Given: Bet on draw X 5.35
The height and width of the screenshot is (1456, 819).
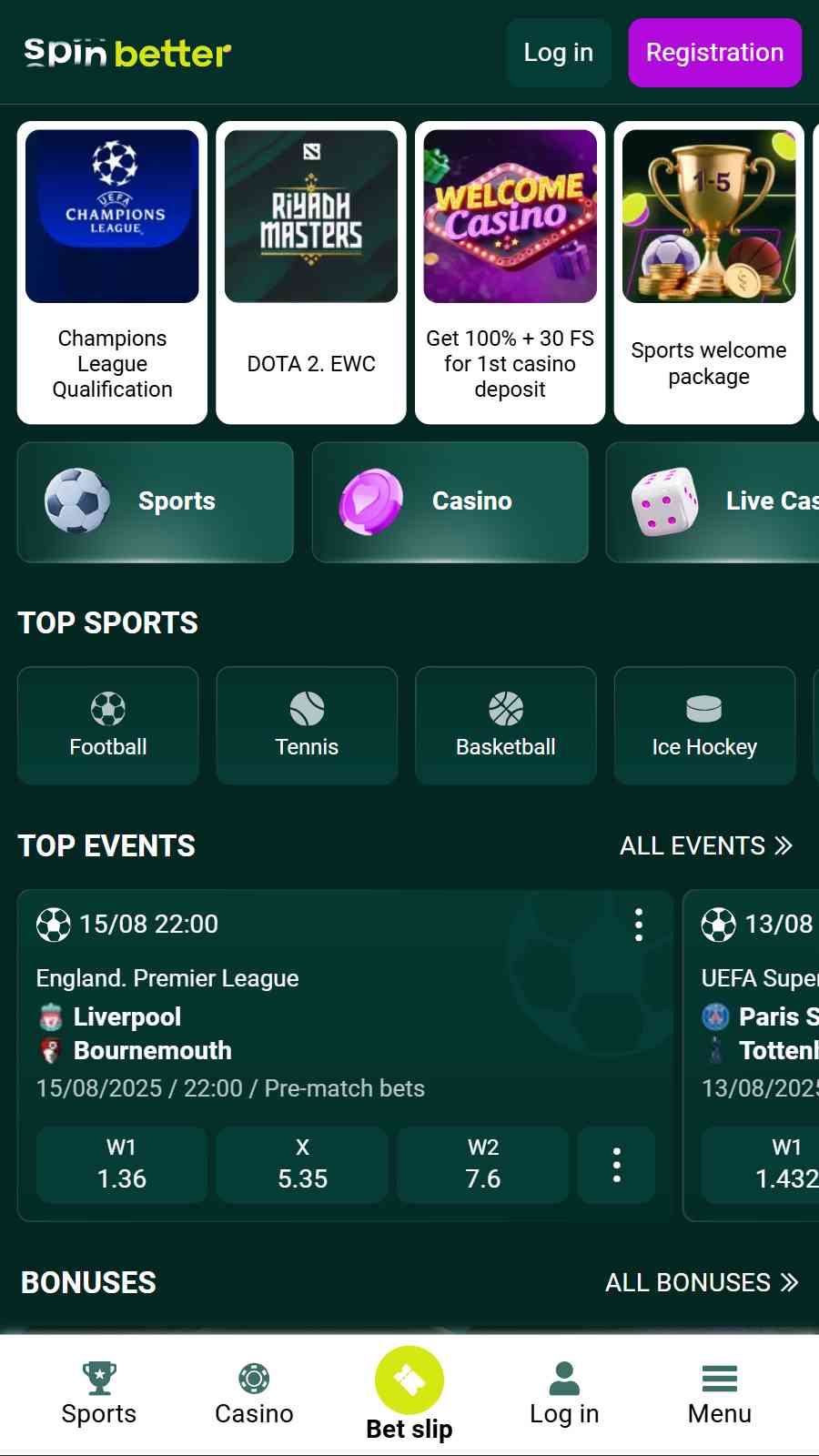Looking at the screenshot, I should pos(302,1165).
